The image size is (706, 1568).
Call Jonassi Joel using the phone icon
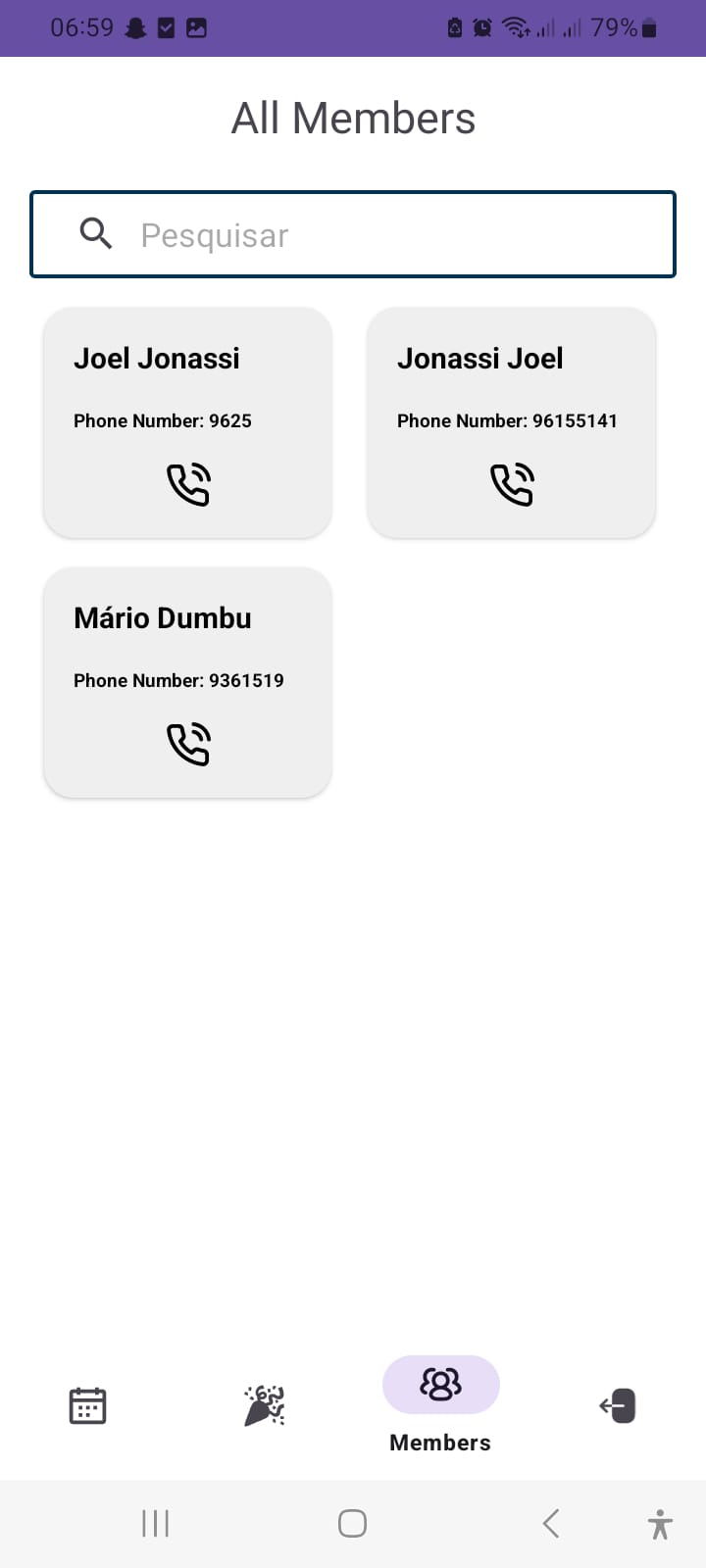(512, 484)
